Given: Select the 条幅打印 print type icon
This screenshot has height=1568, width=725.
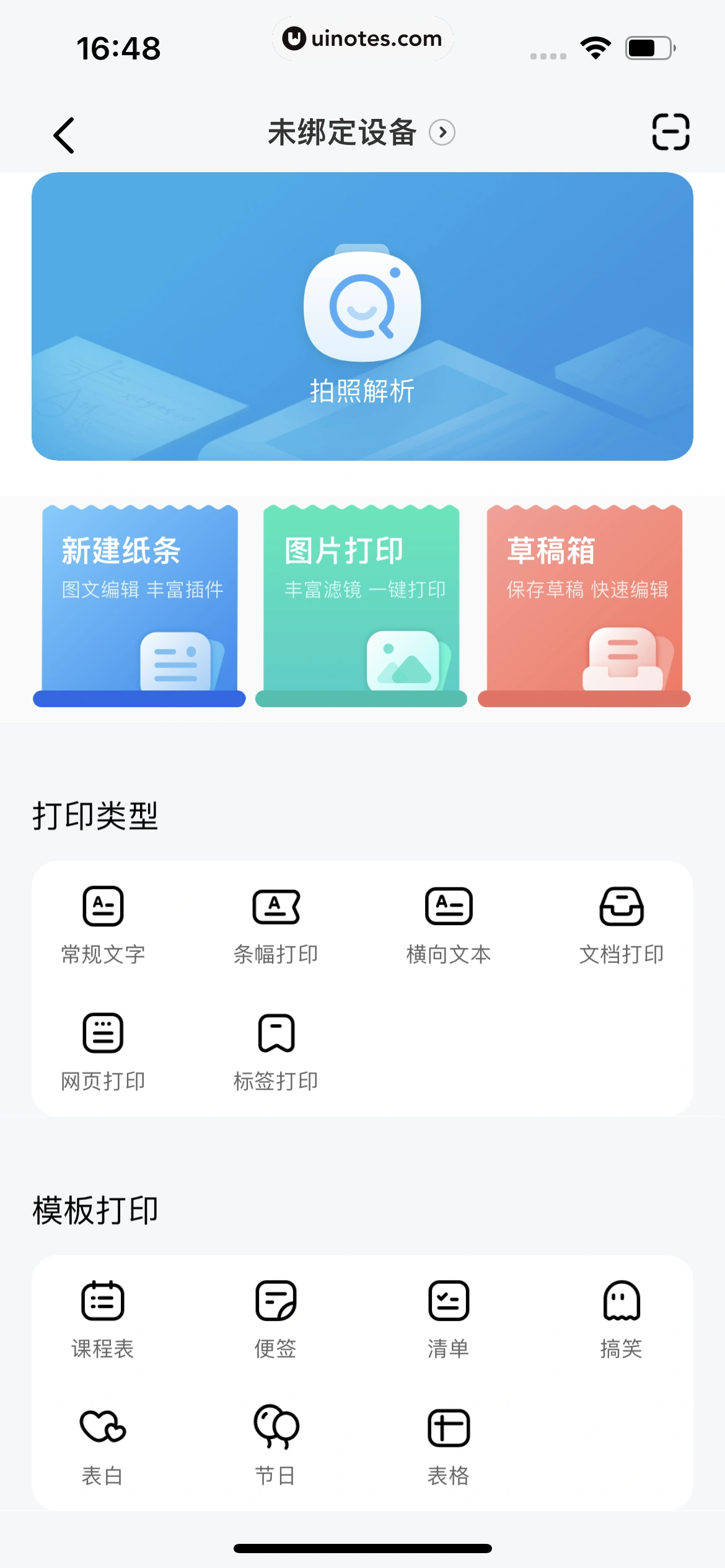Looking at the screenshot, I should (x=276, y=906).
